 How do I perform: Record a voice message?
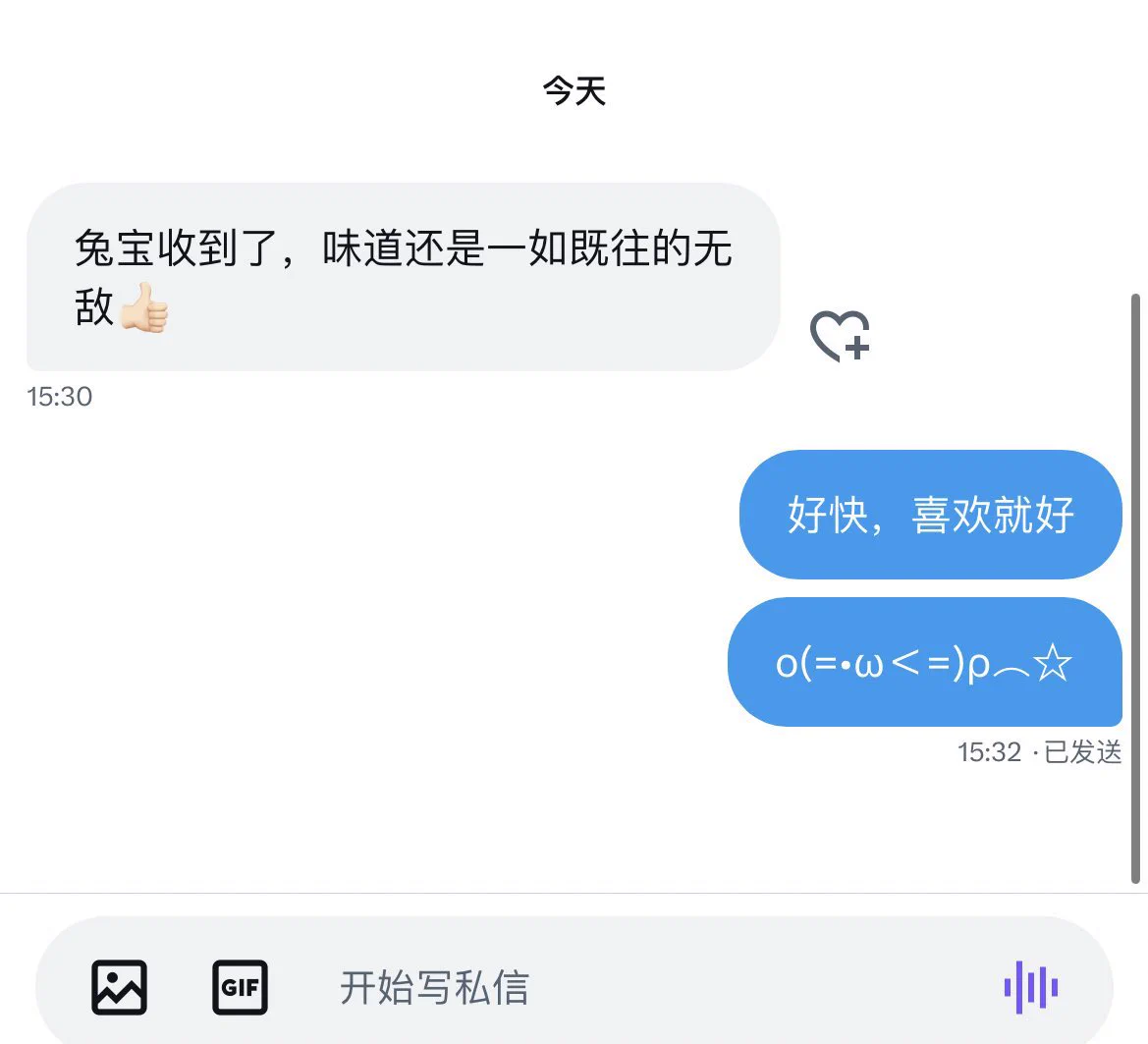tap(1030, 987)
